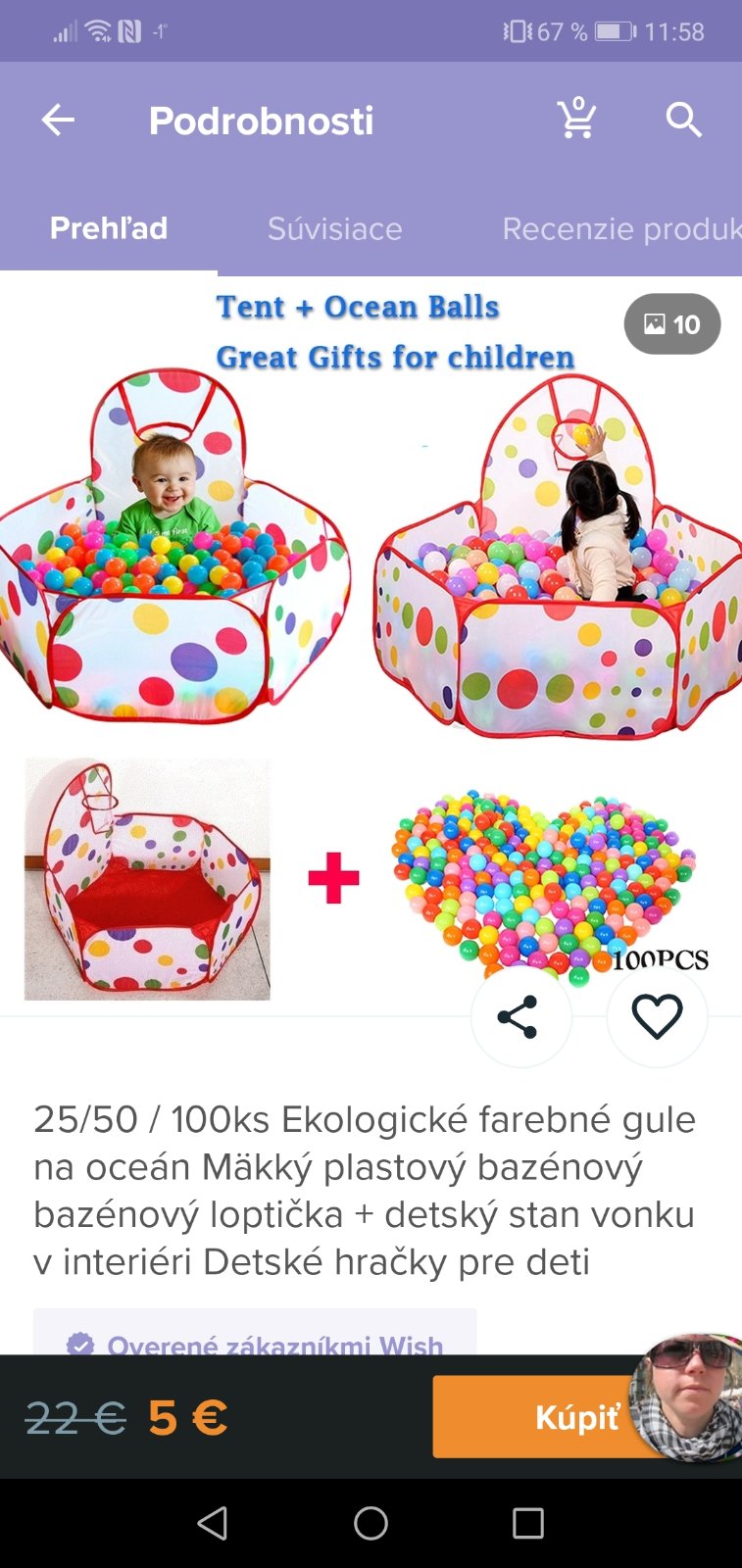Select the Prehľad tab
This screenshot has height=1568, width=742.
[x=109, y=228]
